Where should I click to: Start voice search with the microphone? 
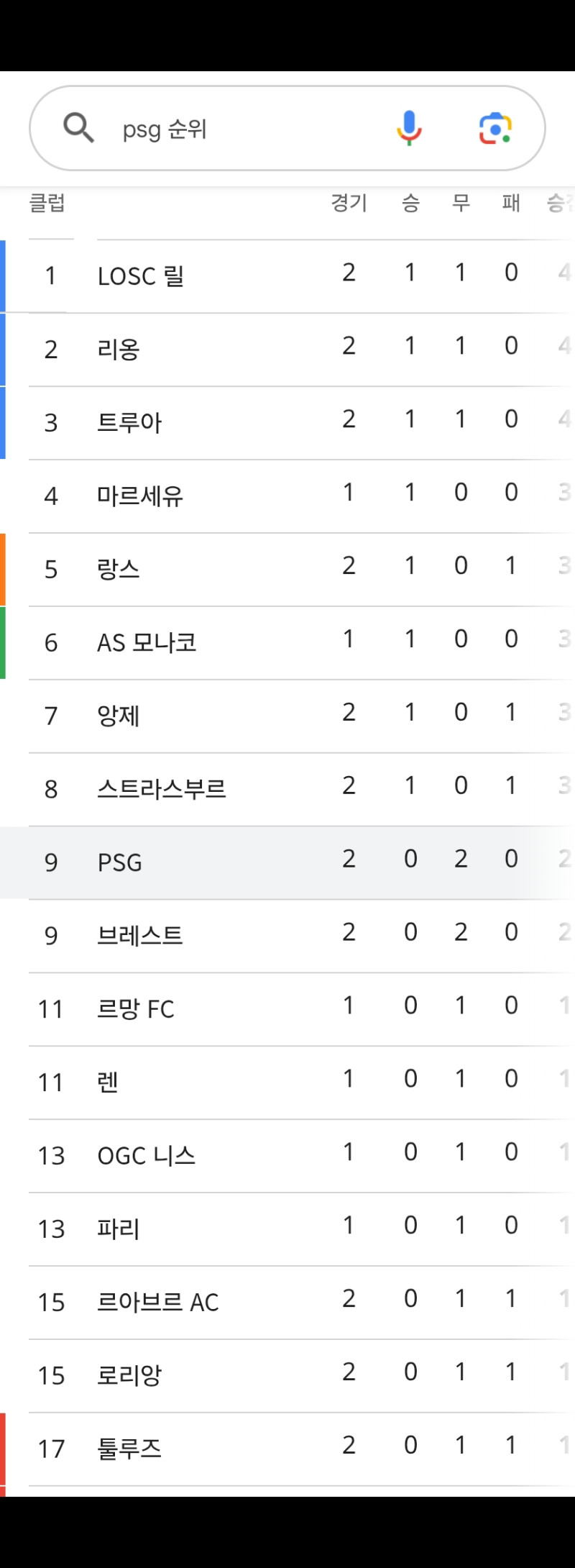[x=409, y=129]
